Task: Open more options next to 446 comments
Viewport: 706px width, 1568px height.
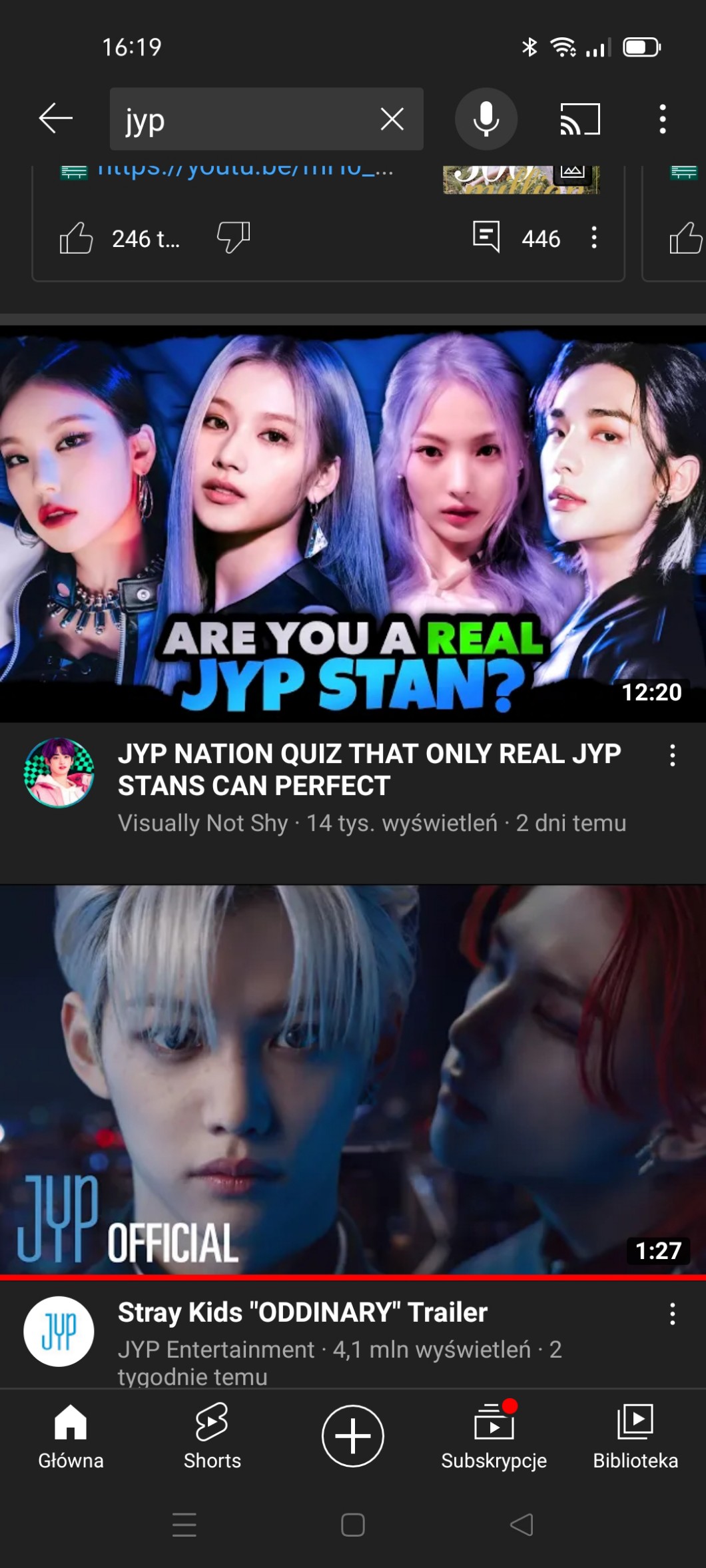Action: [594, 238]
